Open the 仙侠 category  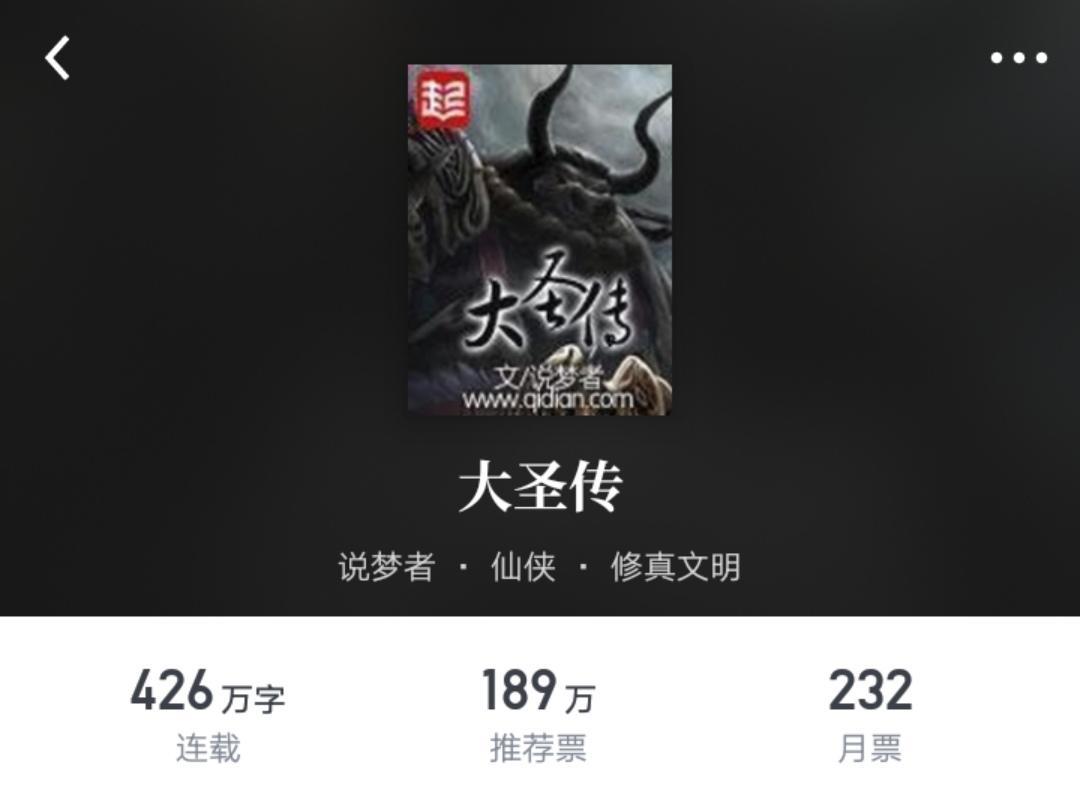coord(523,567)
